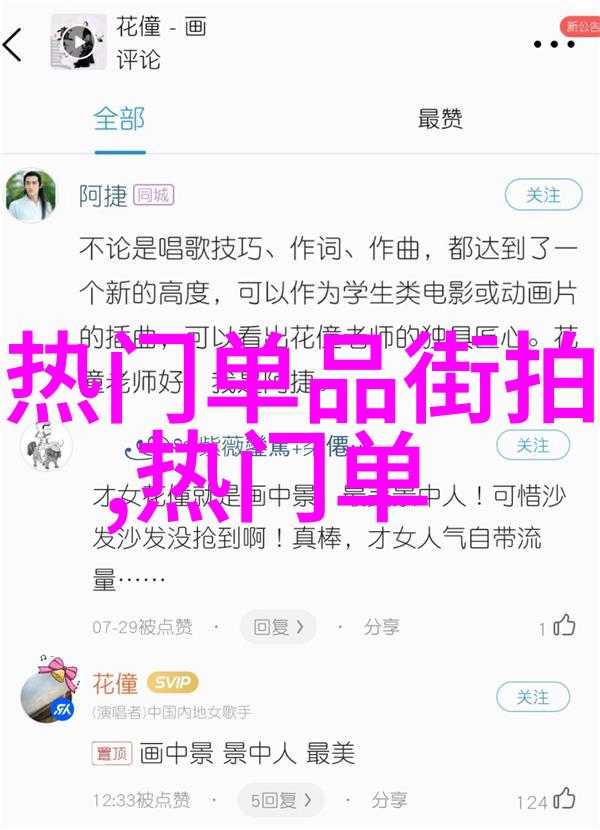
Task: Open the three-dot overflow menu
Action: click(553, 44)
